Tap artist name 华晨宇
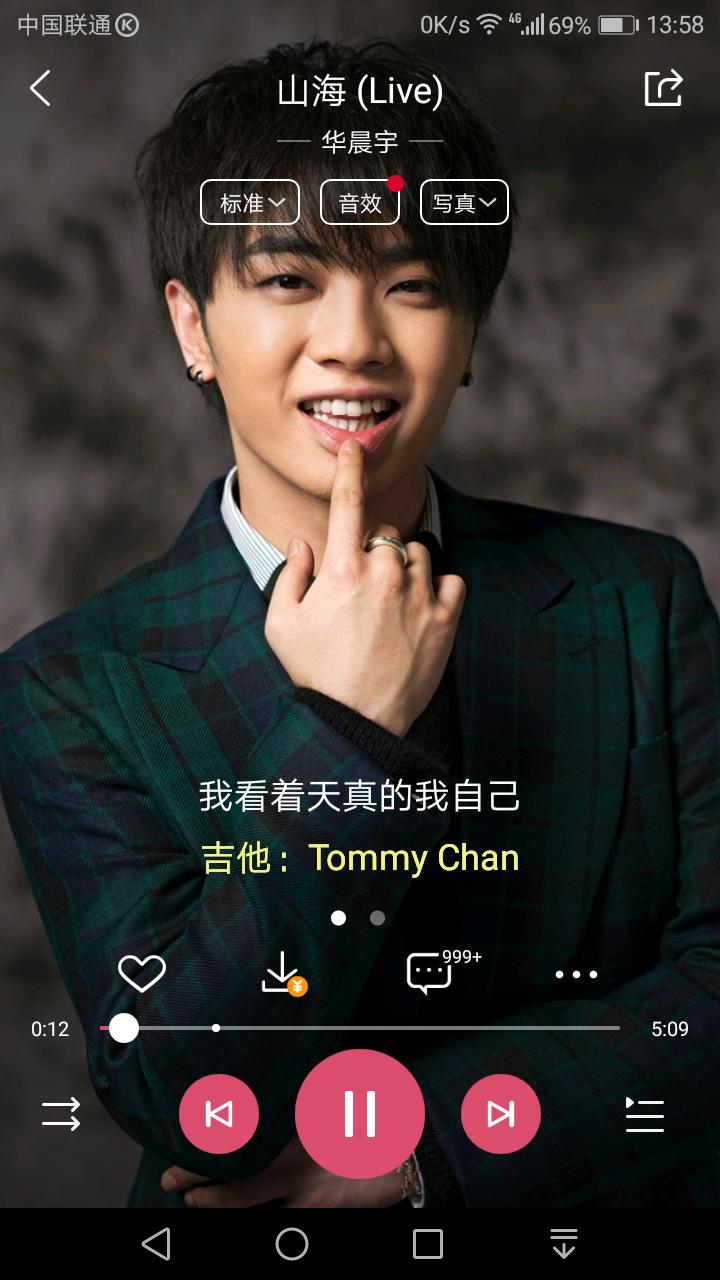The width and height of the screenshot is (720, 1280). click(360, 140)
